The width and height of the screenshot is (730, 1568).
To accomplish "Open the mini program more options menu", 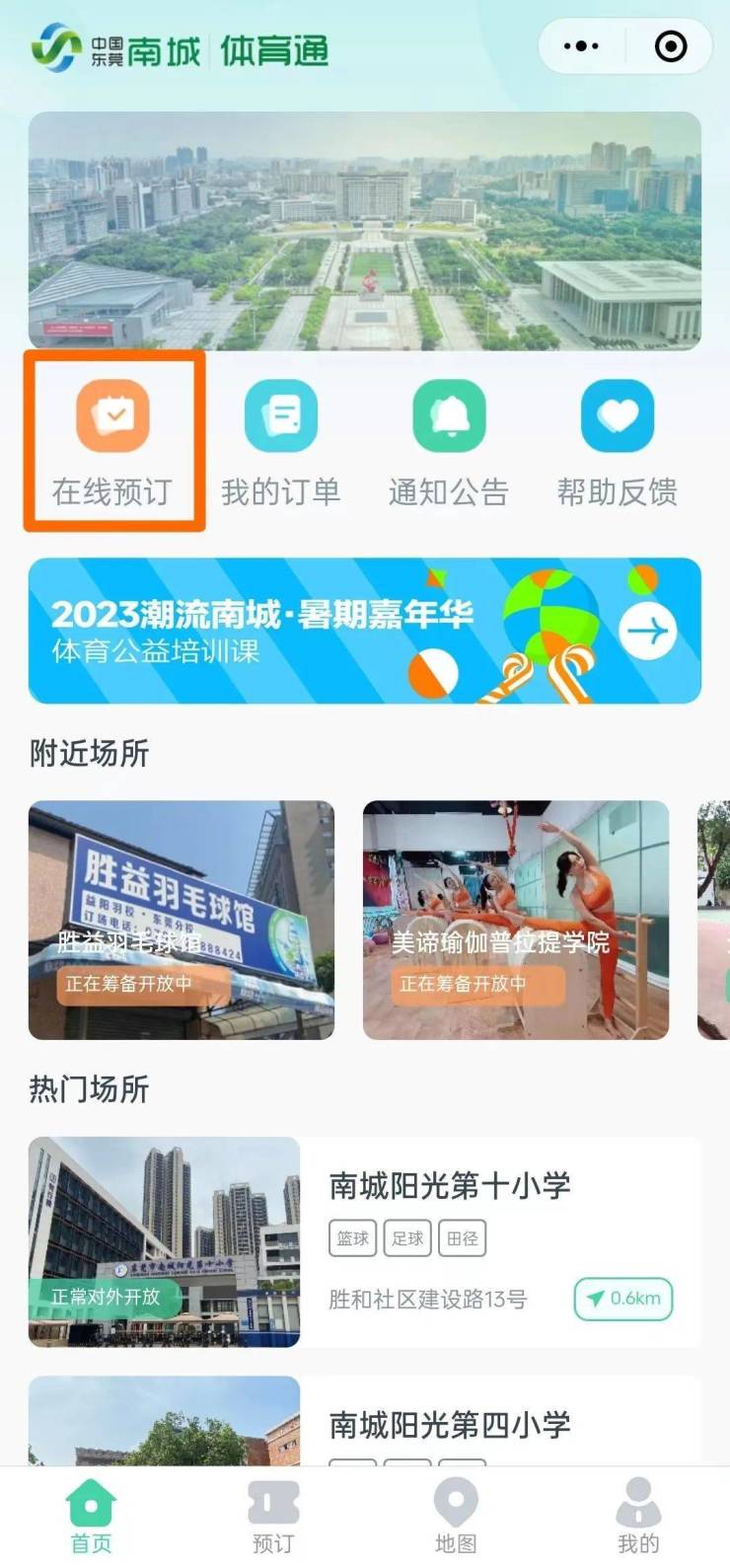I will click(x=581, y=46).
